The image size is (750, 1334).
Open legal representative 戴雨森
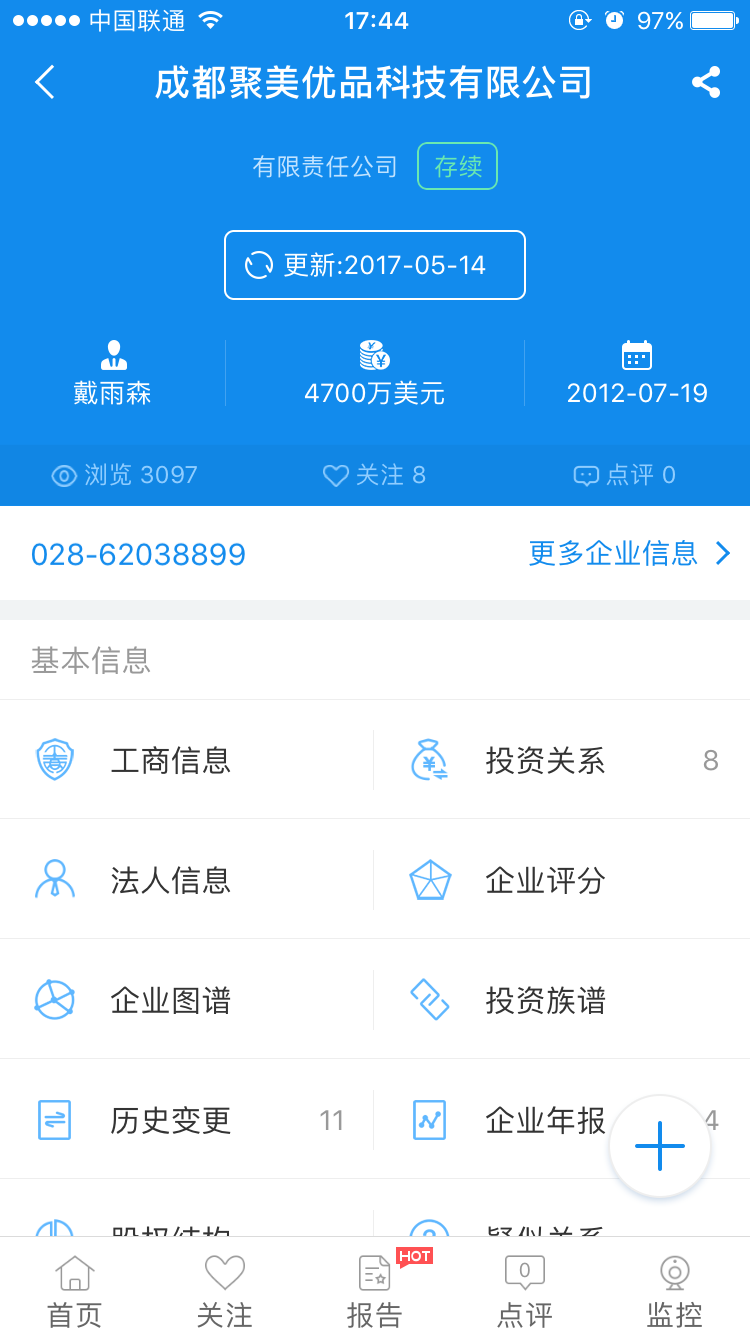[112, 373]
